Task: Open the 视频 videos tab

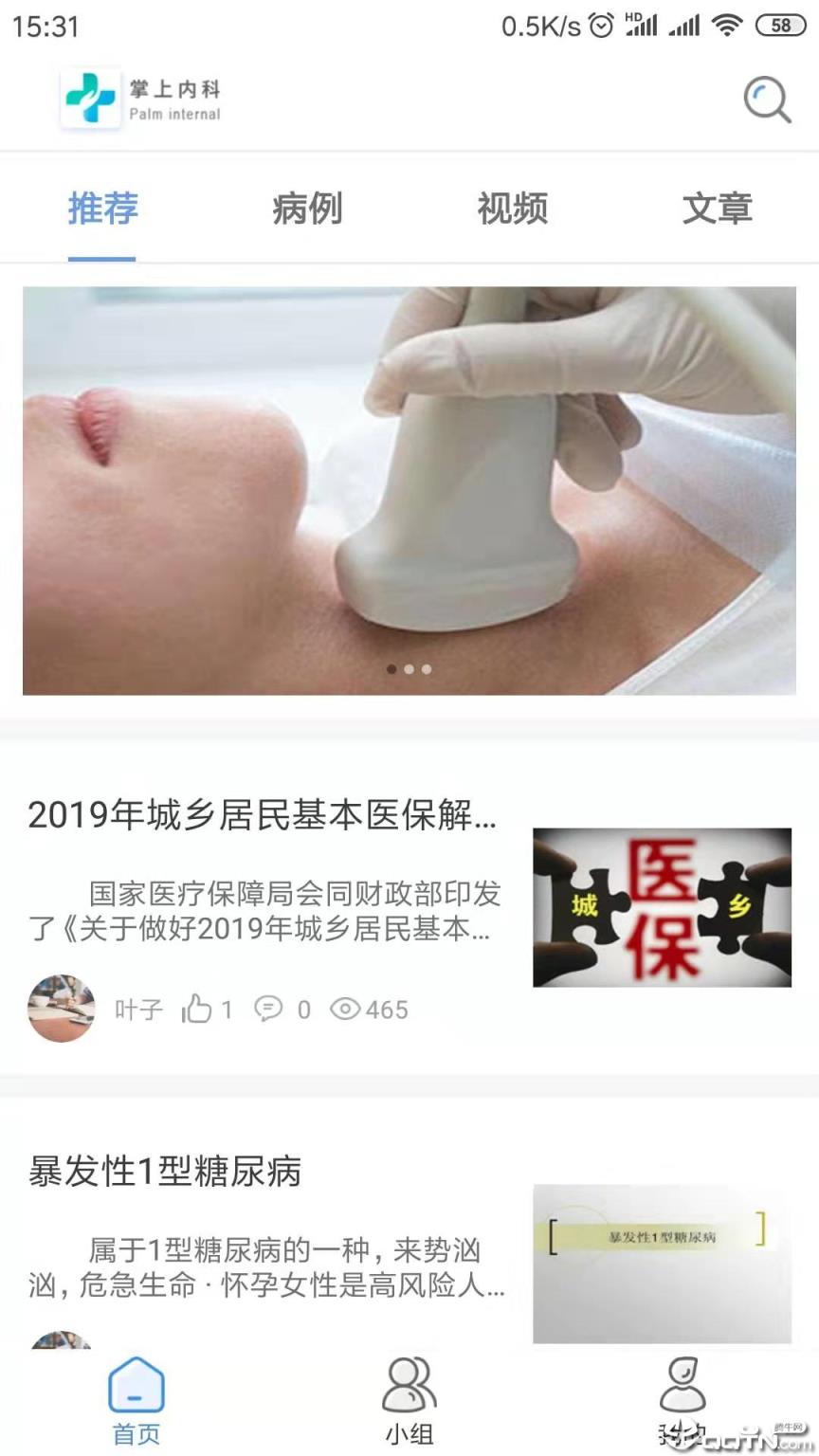Action: click(x=513, y=209)
